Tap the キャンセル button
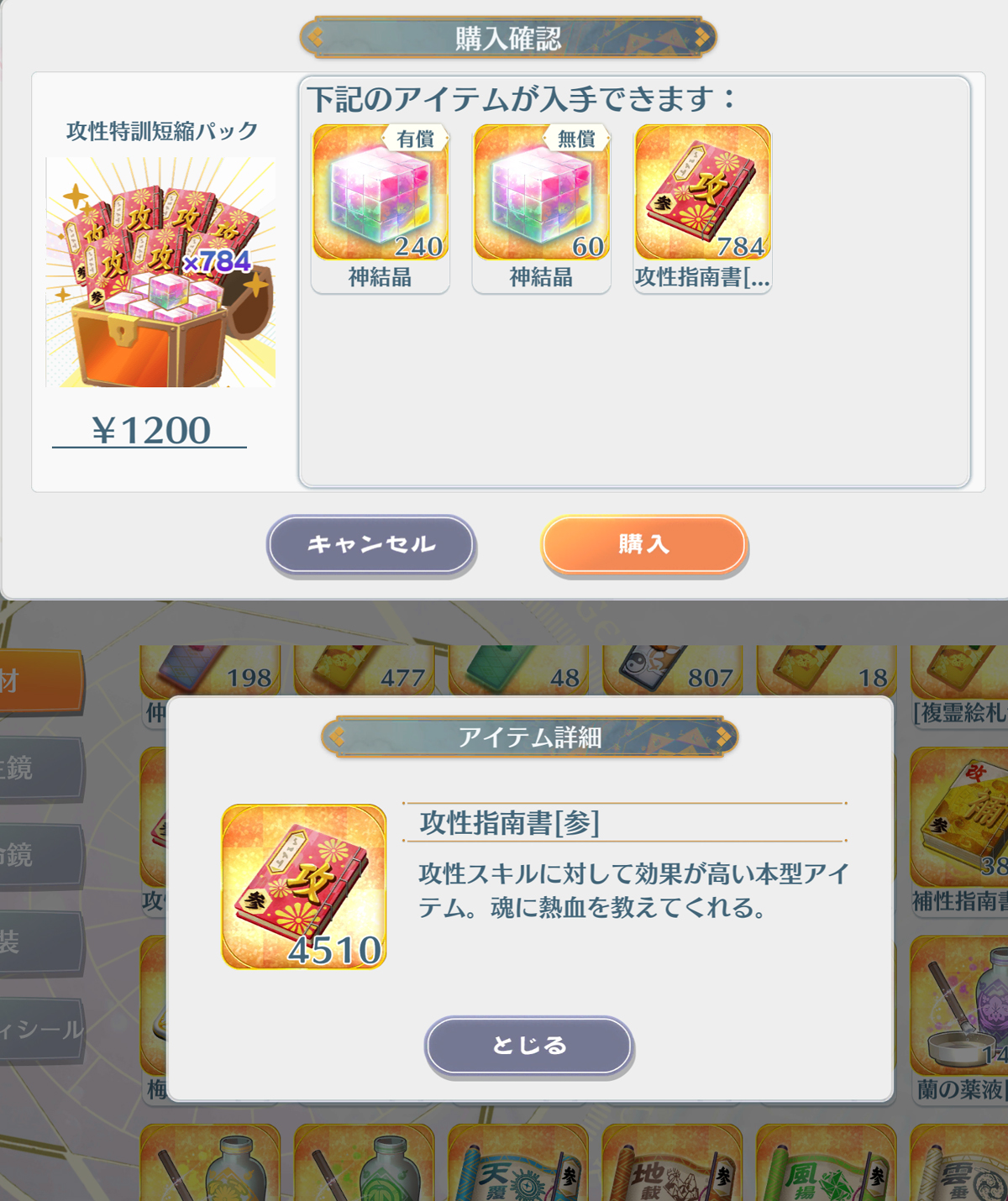 coord(371,544)
